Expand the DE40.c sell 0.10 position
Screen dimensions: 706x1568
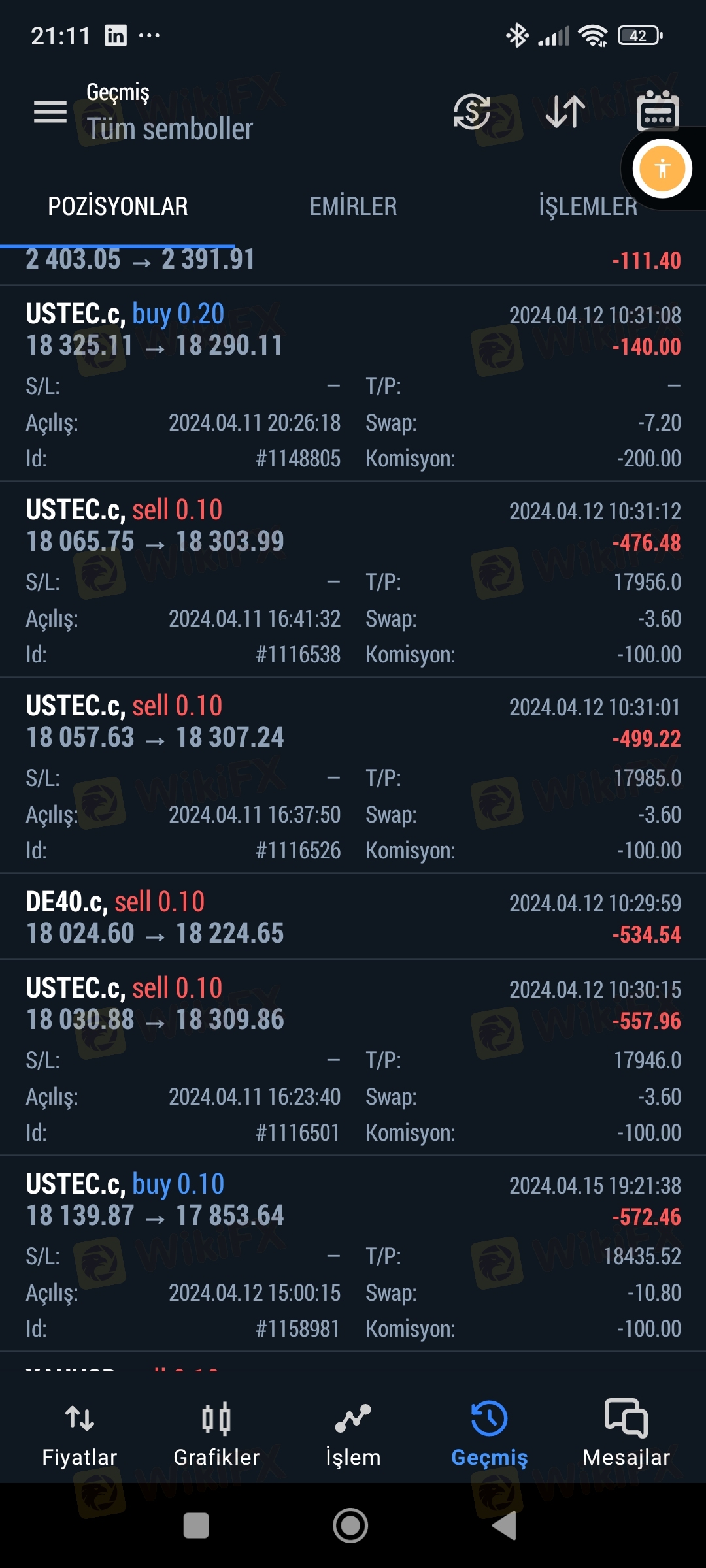pyautogui.click(x=353, y=917)
